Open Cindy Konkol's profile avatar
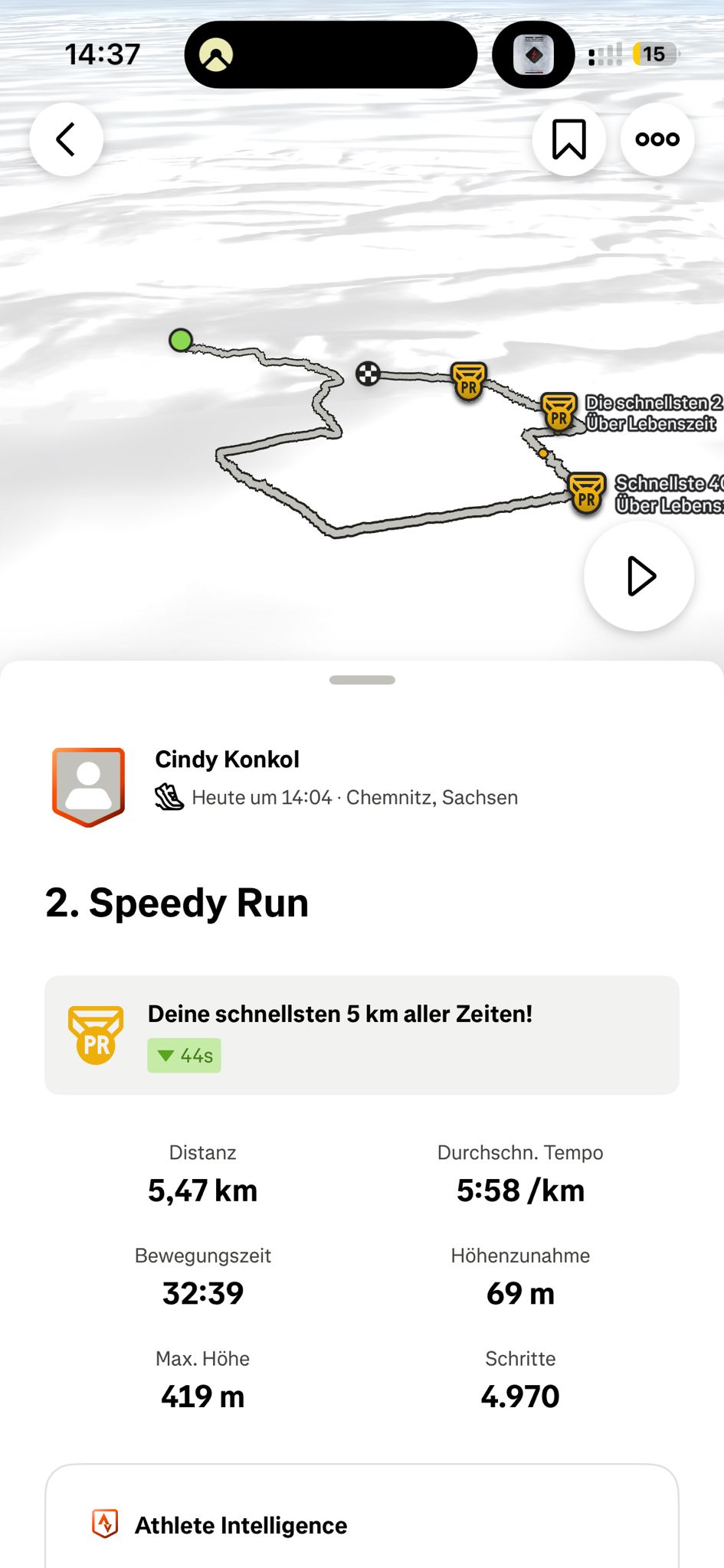This screenshot has width=724, height=1568. pyautogui.click(x=89, y=787)
